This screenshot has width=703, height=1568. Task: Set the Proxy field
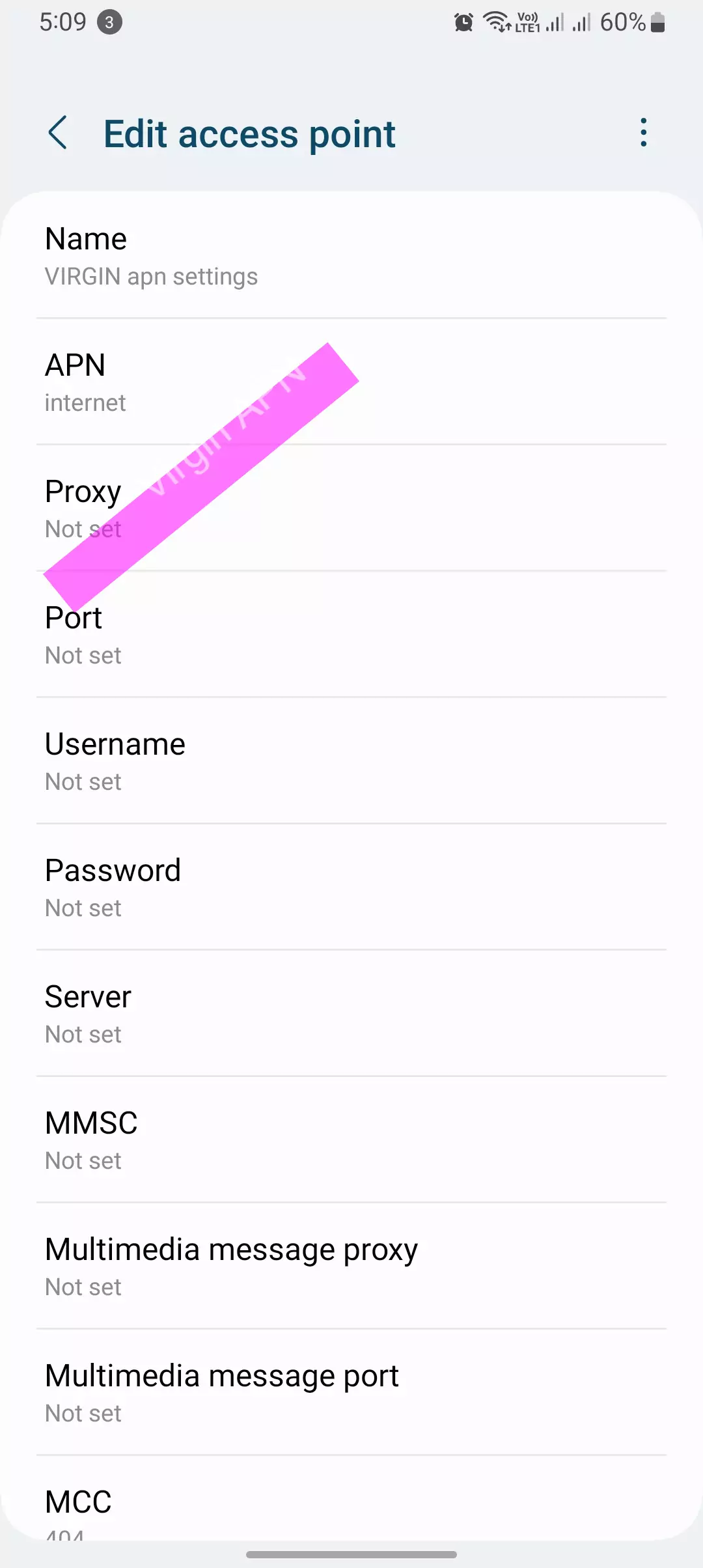351,509
